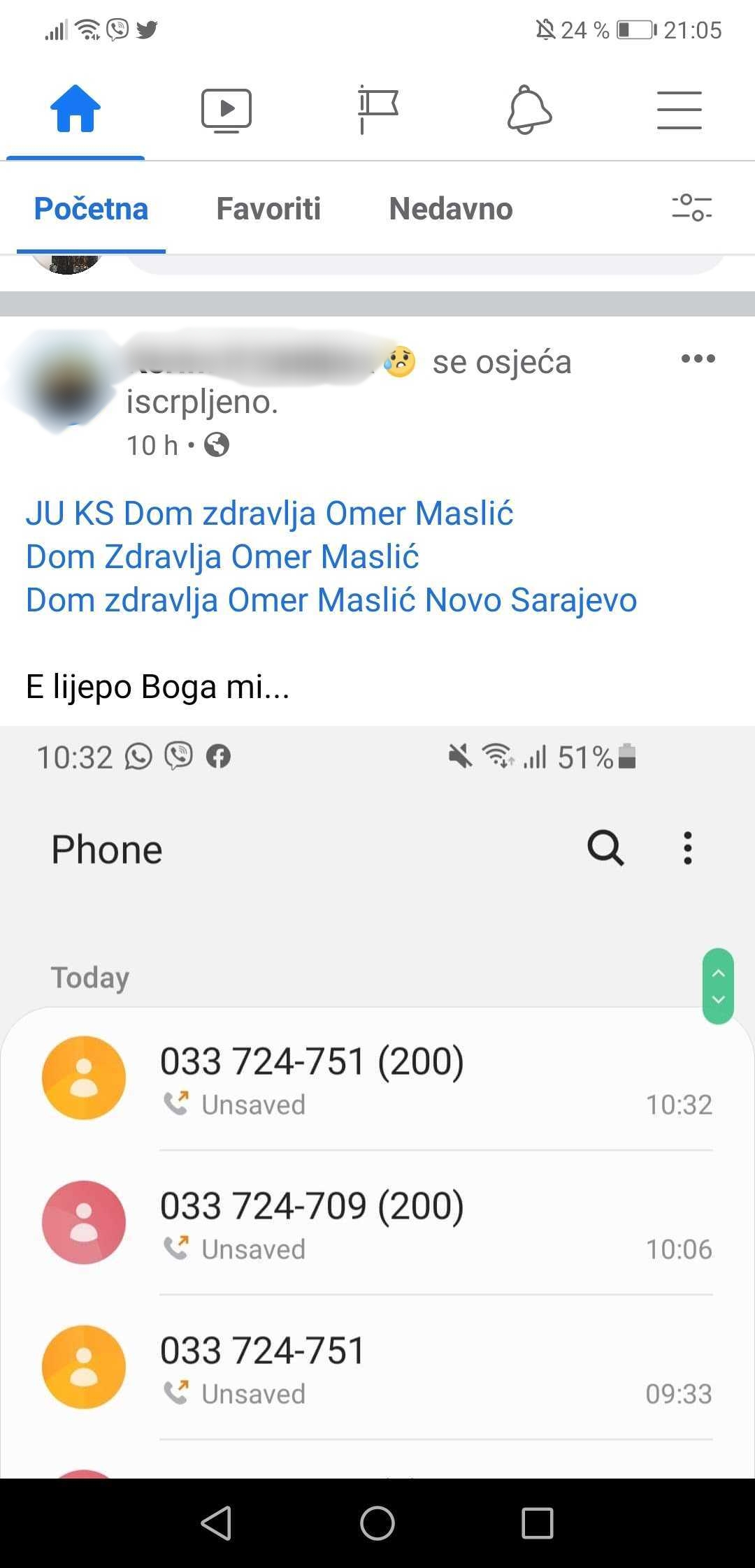
Task: Switch to the Nedavno tab
Action: pyautogui.click(x=451, y=209)
